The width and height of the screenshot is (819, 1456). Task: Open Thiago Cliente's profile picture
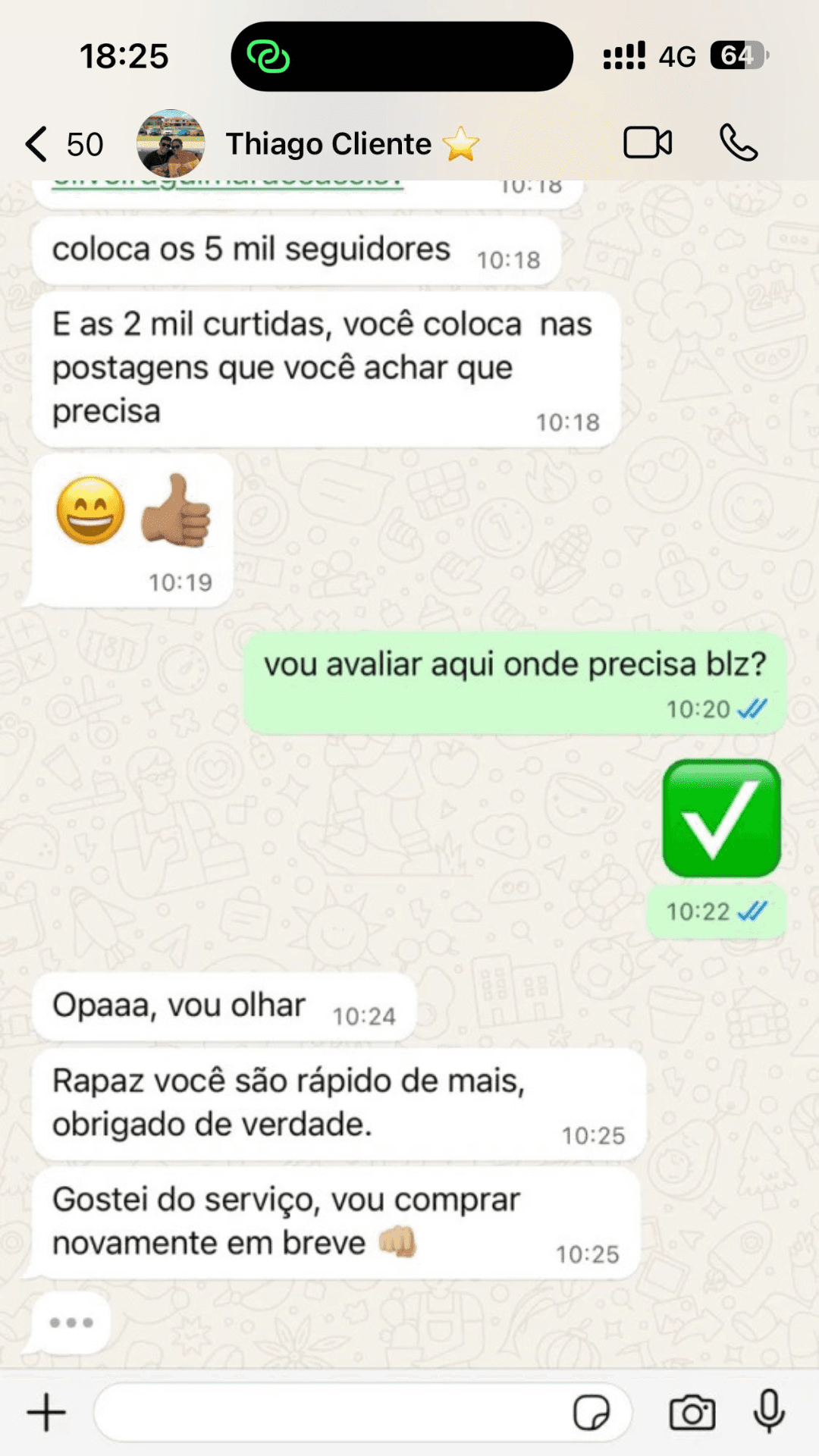click(171, 144)
